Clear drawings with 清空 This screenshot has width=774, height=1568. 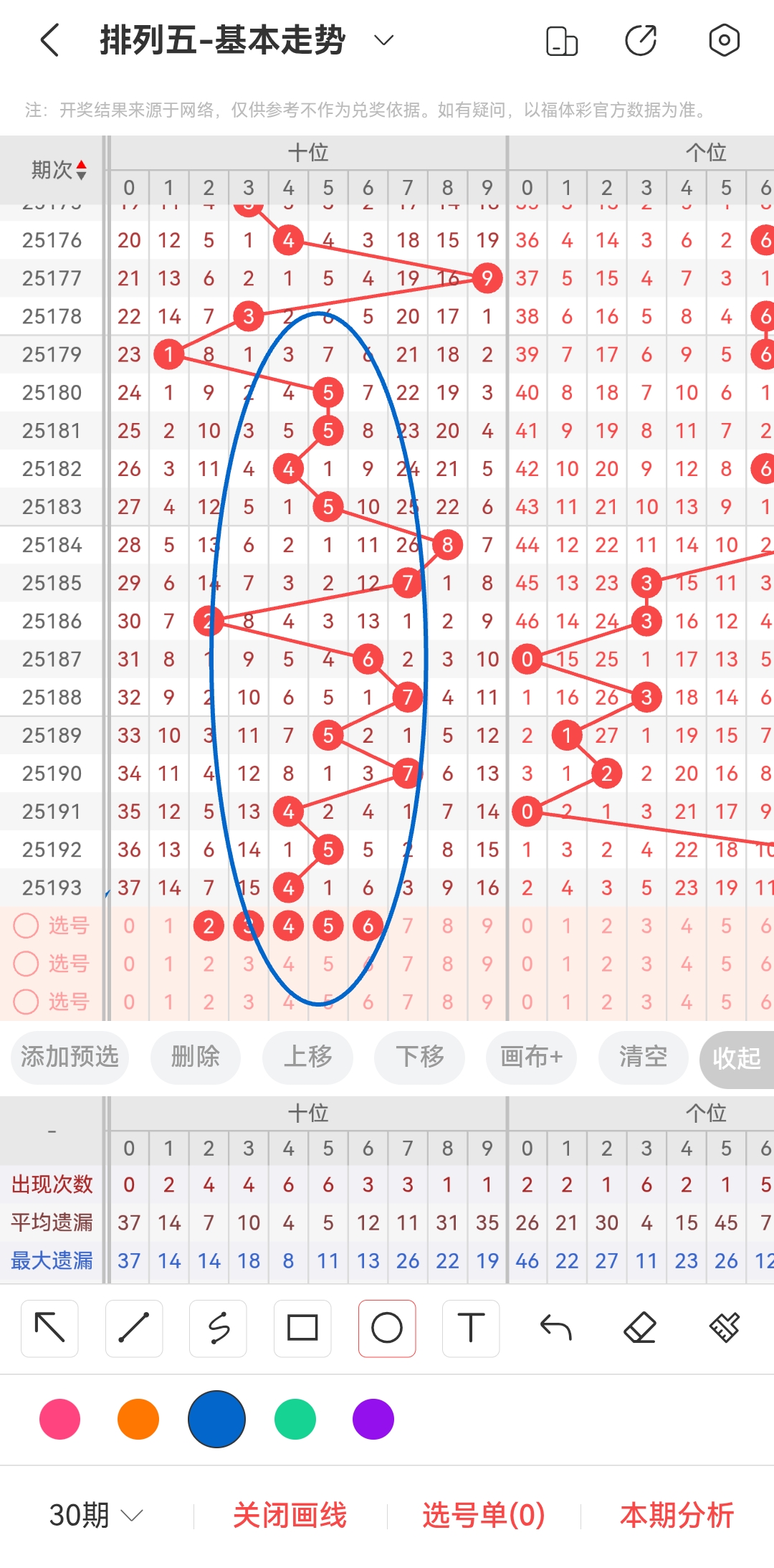pyautogui.click(x=643, y=1057)
